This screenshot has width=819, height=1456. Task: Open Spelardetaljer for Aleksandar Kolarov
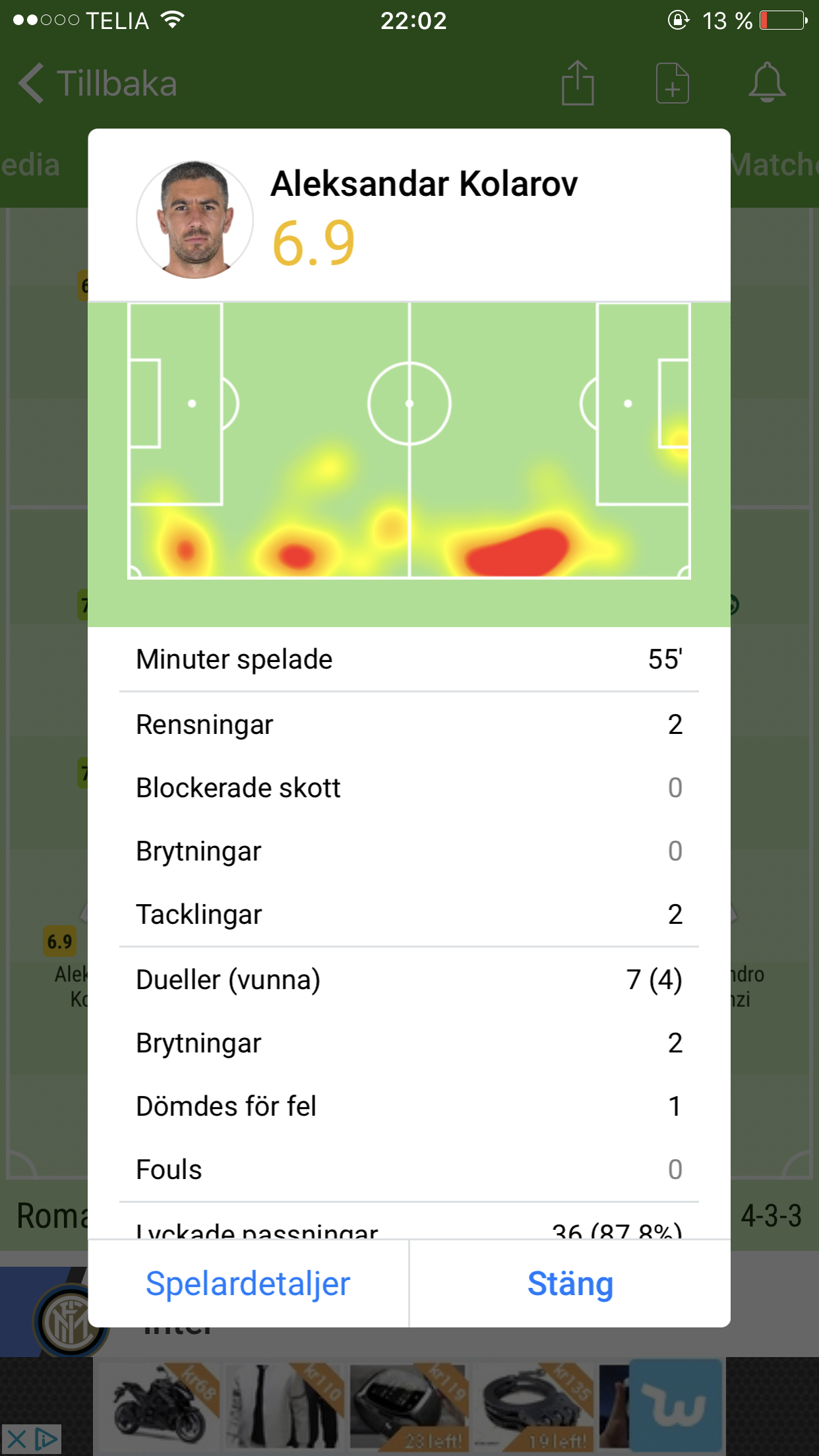pos(248,1283)
